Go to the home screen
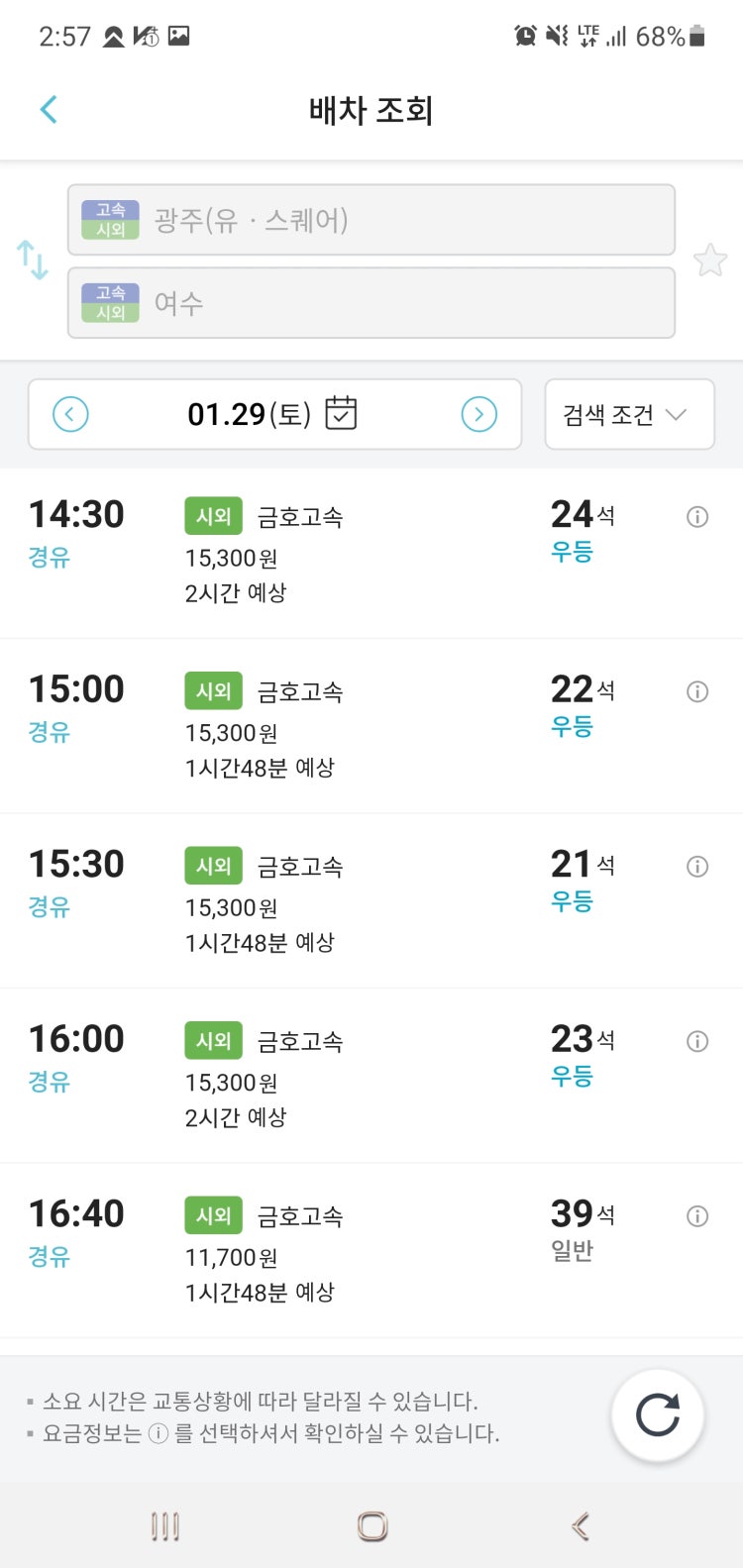Viewport: 743px width, 1568px height. [x=372, y=1526]
